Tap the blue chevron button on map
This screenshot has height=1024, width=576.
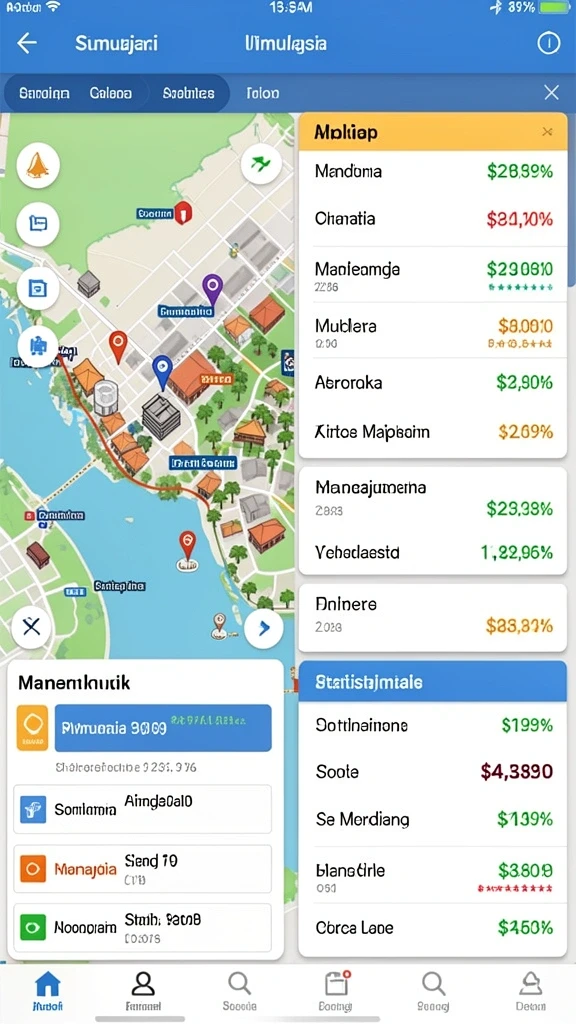[264, 629]
